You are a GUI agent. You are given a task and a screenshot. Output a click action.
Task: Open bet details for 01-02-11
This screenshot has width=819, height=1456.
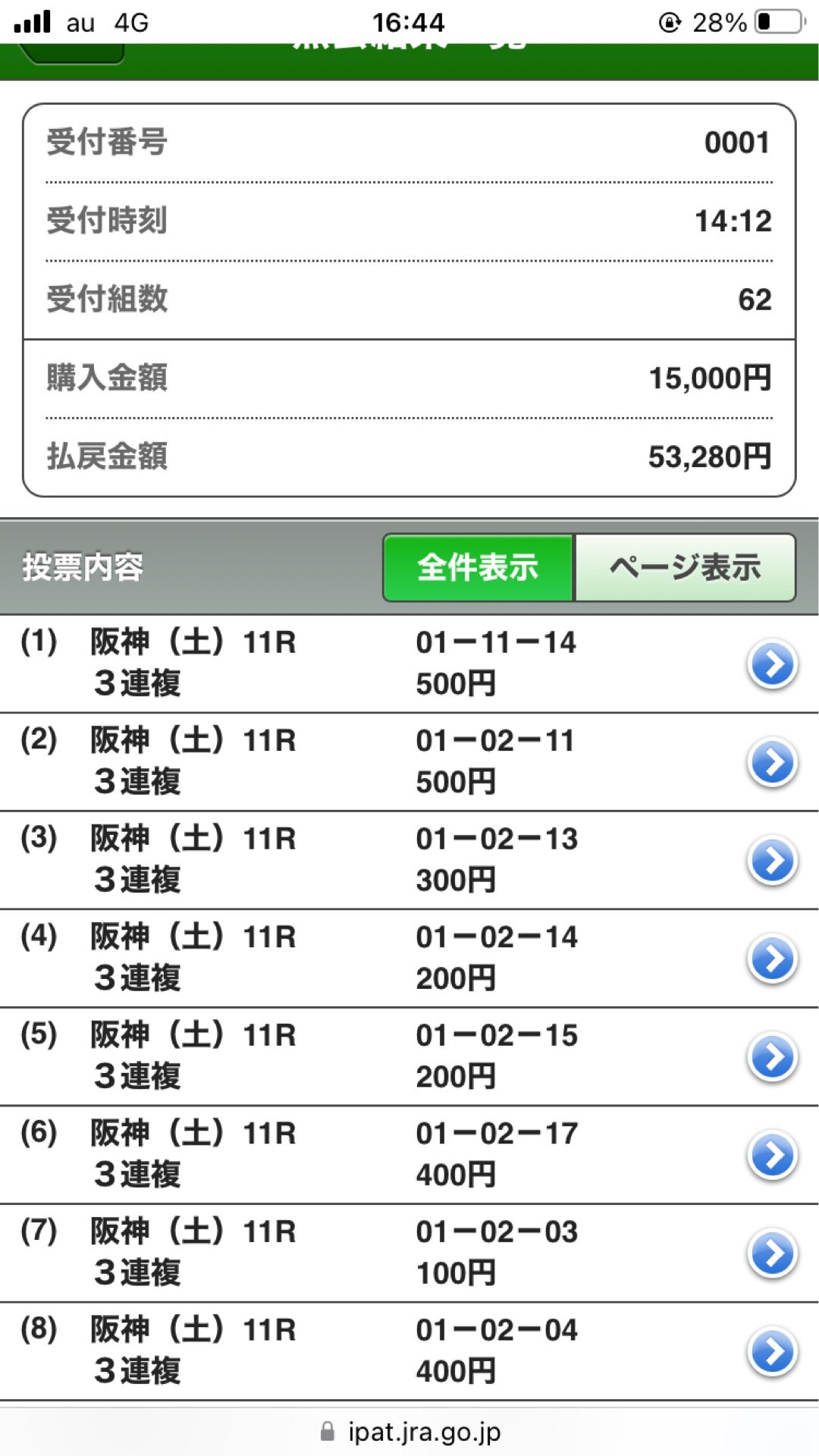point(772,762)
